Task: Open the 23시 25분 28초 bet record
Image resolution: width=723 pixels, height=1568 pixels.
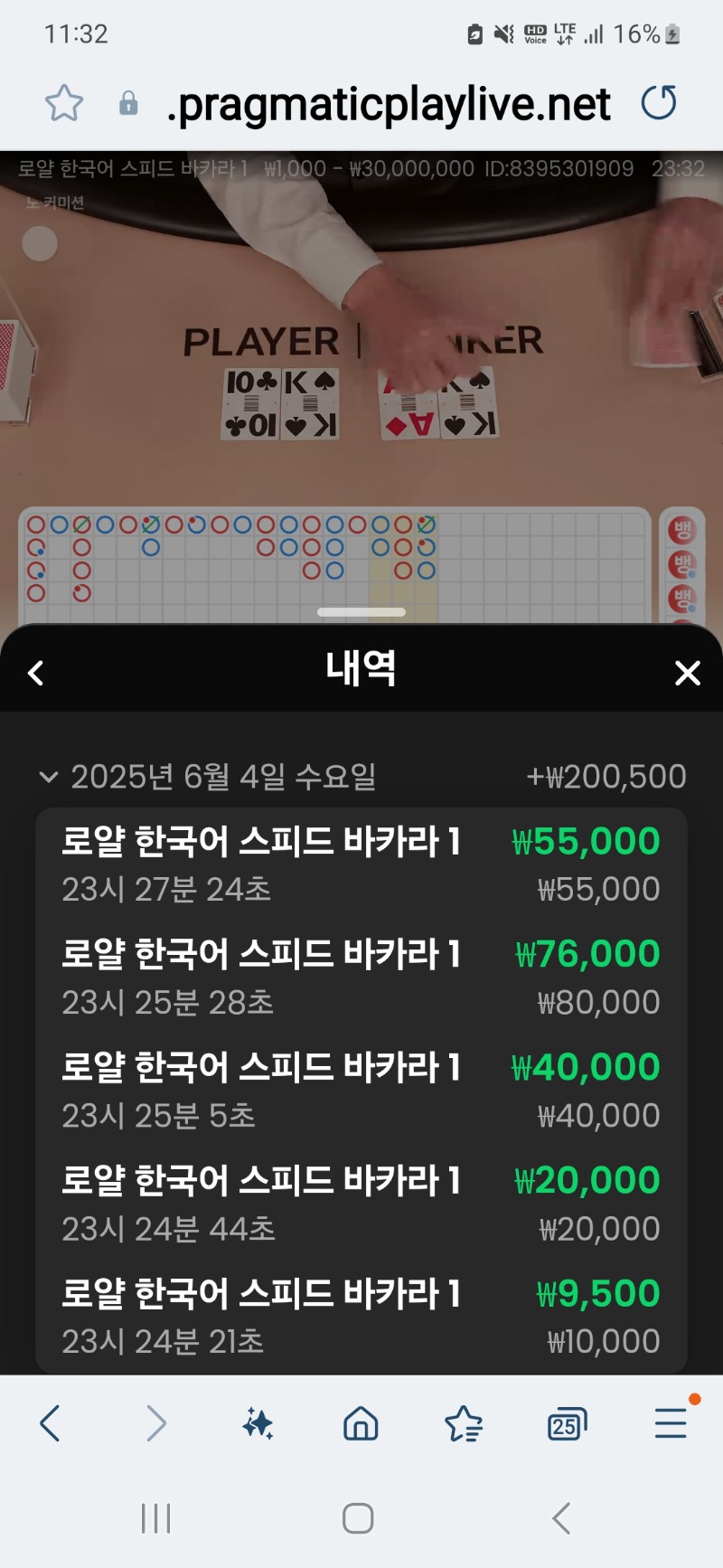Action: [x=361, y=977]
